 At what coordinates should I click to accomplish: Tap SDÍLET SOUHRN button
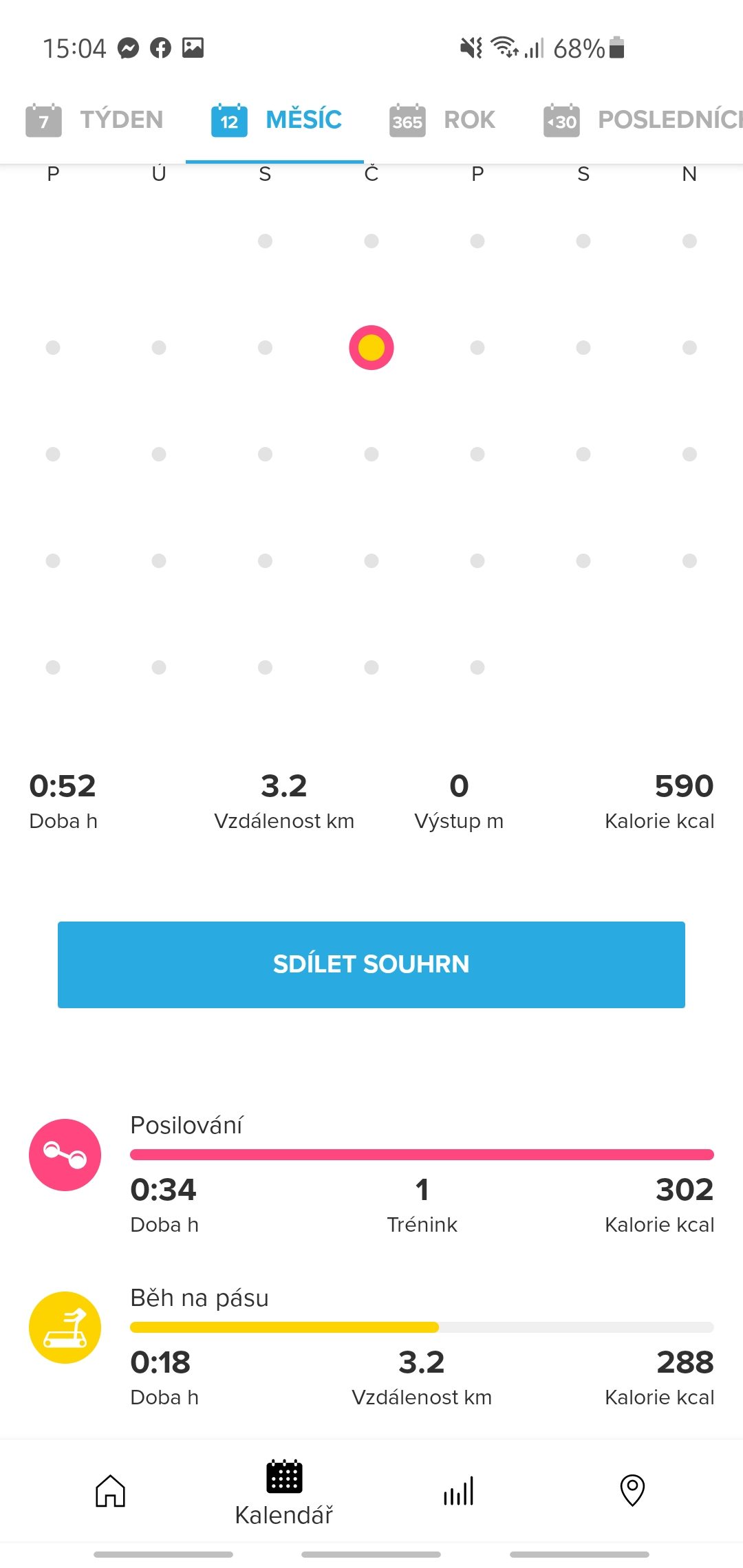coord(371,964)
